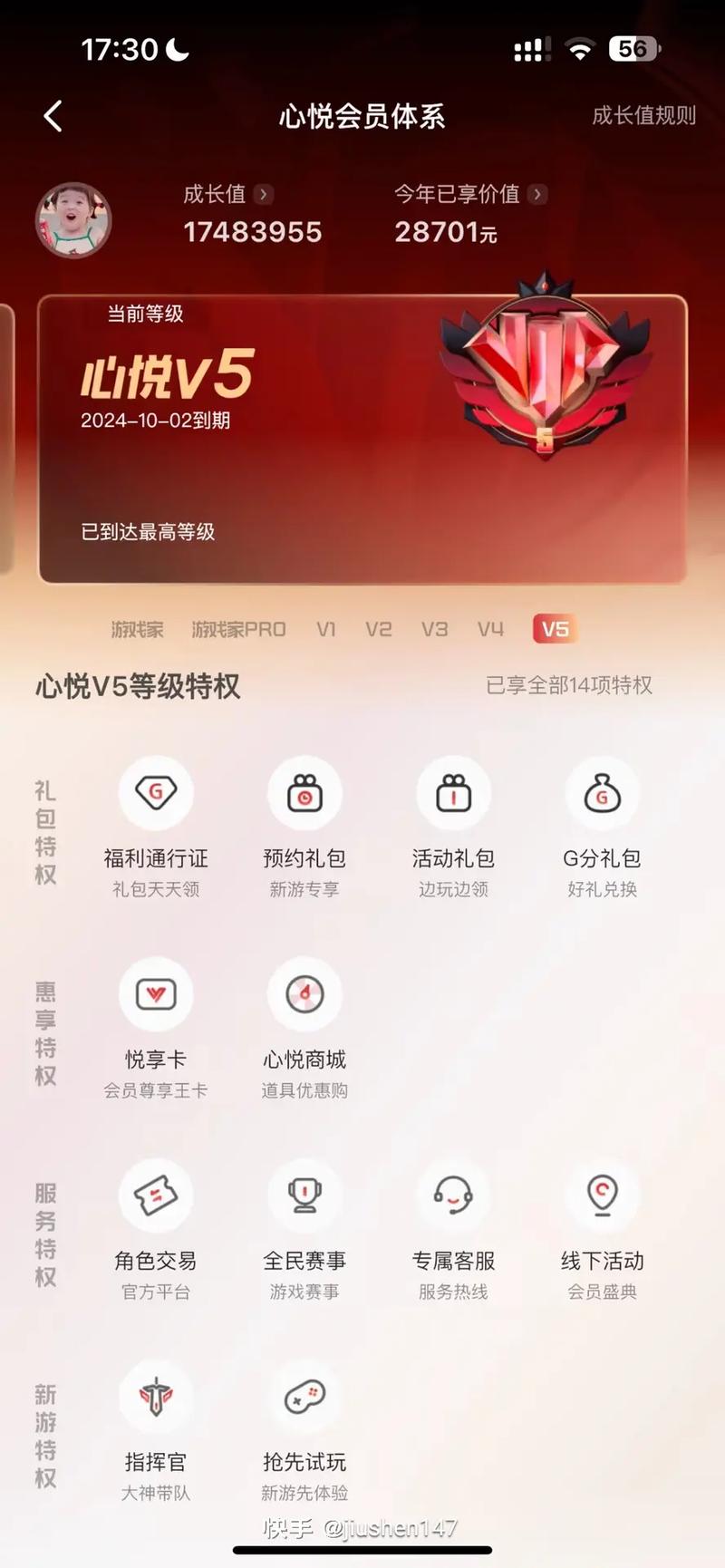The image size is (725, 1568).
Task: Open 抢先试玩 privilege
Action: pos(304,1398)
